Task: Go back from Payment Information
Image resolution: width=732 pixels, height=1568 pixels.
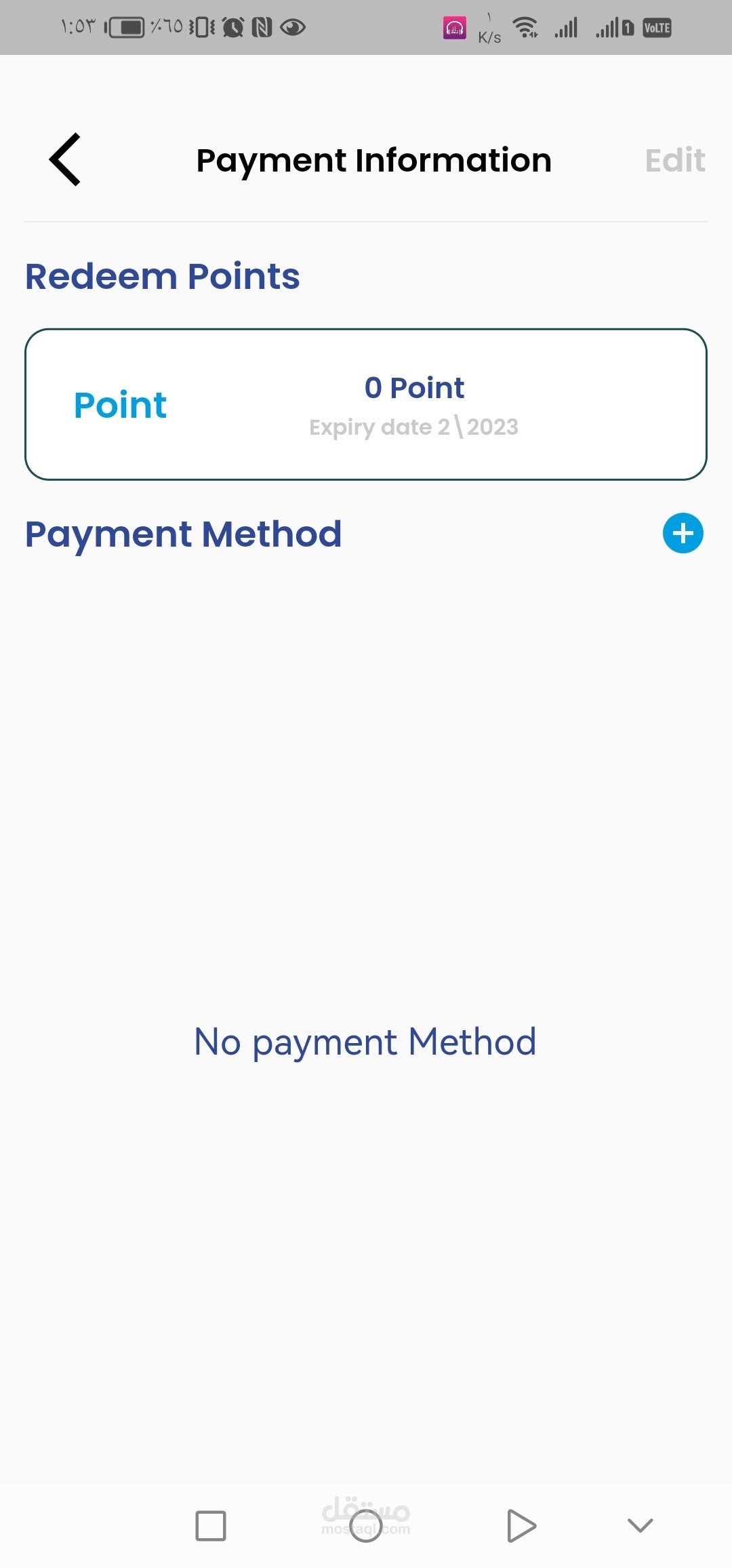Action: point(65,160)
